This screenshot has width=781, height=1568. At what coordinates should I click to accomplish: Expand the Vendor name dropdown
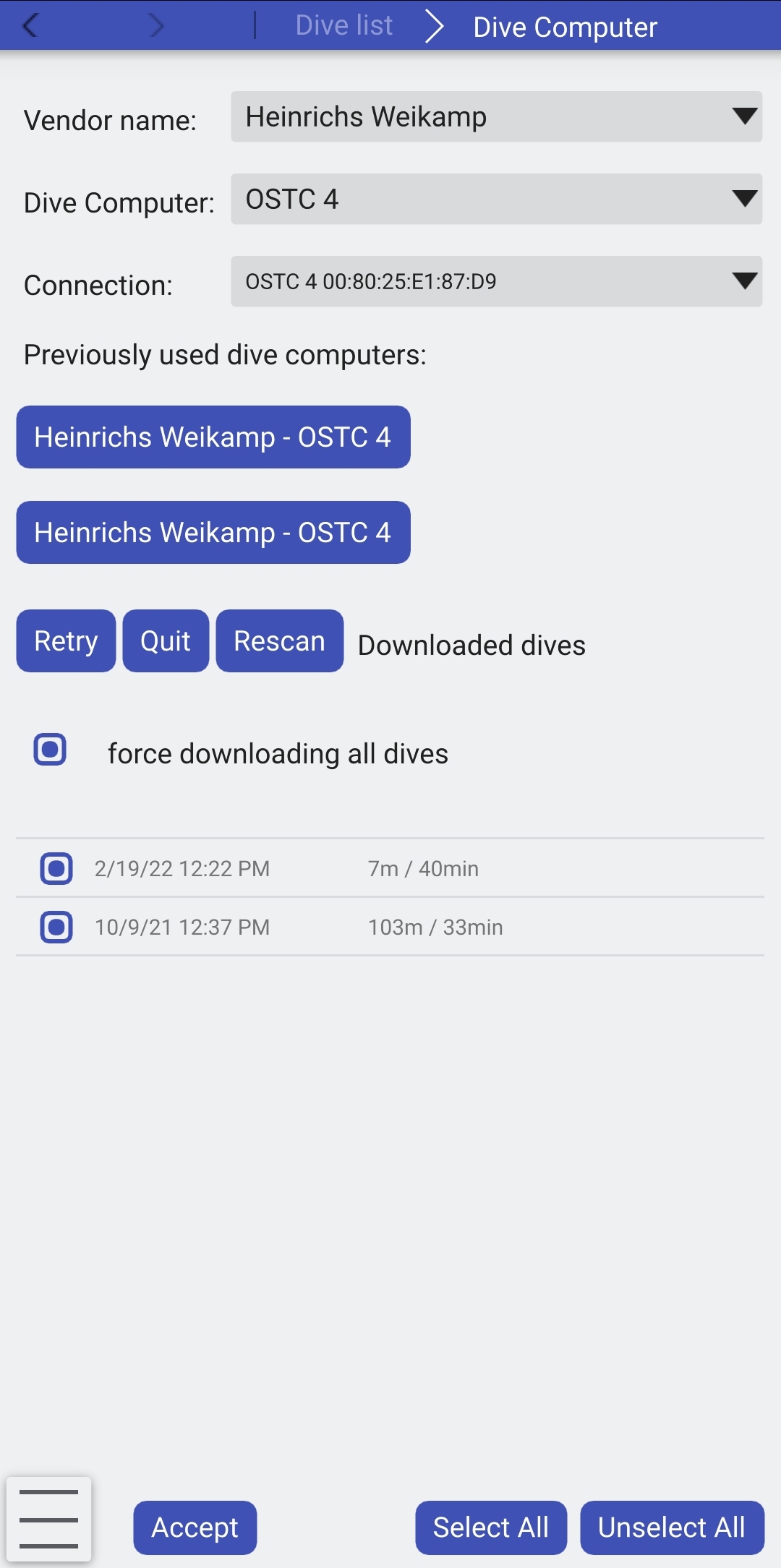tap(496, 117)
